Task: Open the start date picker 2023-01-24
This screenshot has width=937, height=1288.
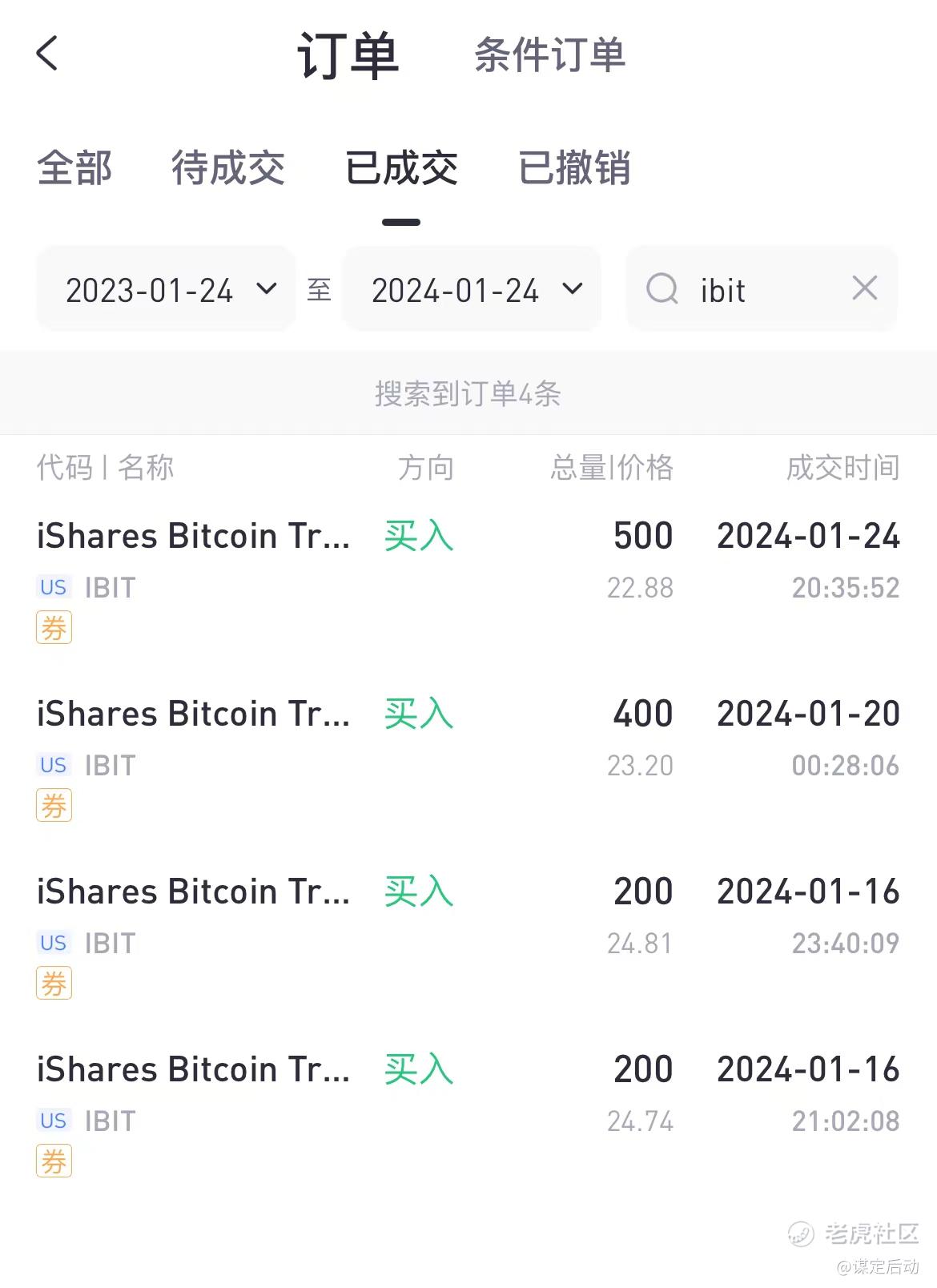Action: 166,289
